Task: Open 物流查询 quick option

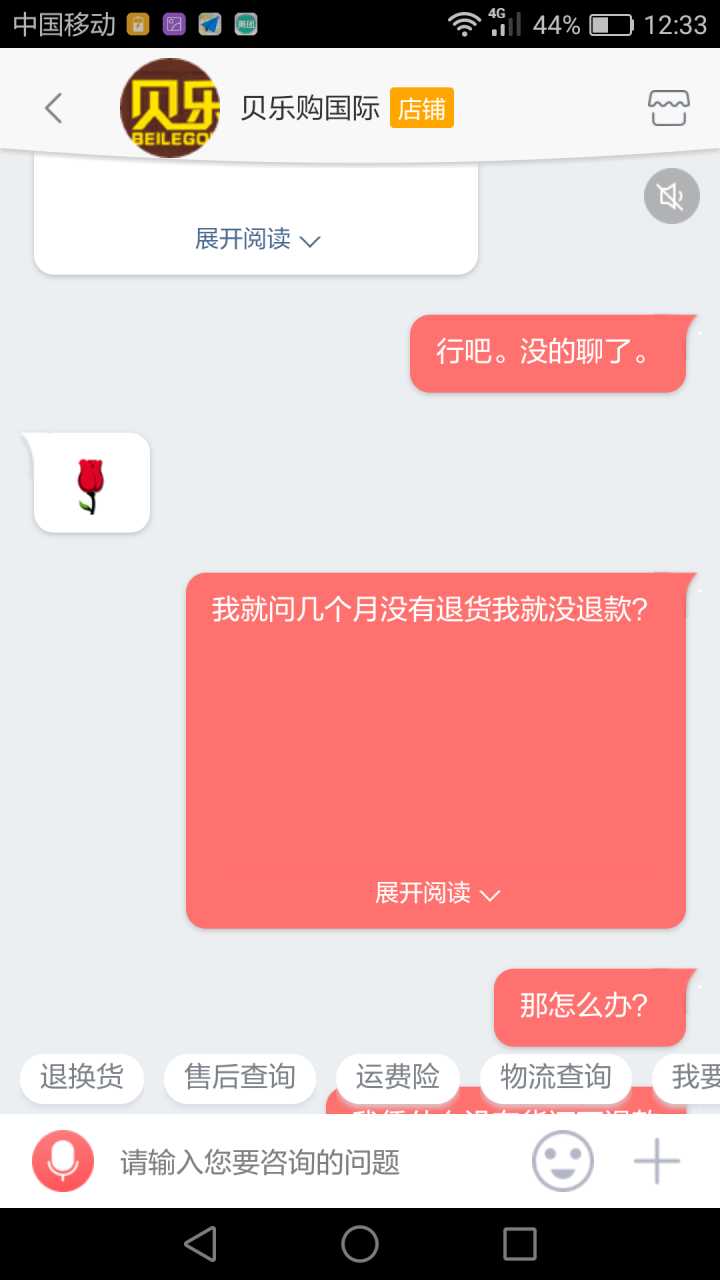Action: pos(555,1077)
